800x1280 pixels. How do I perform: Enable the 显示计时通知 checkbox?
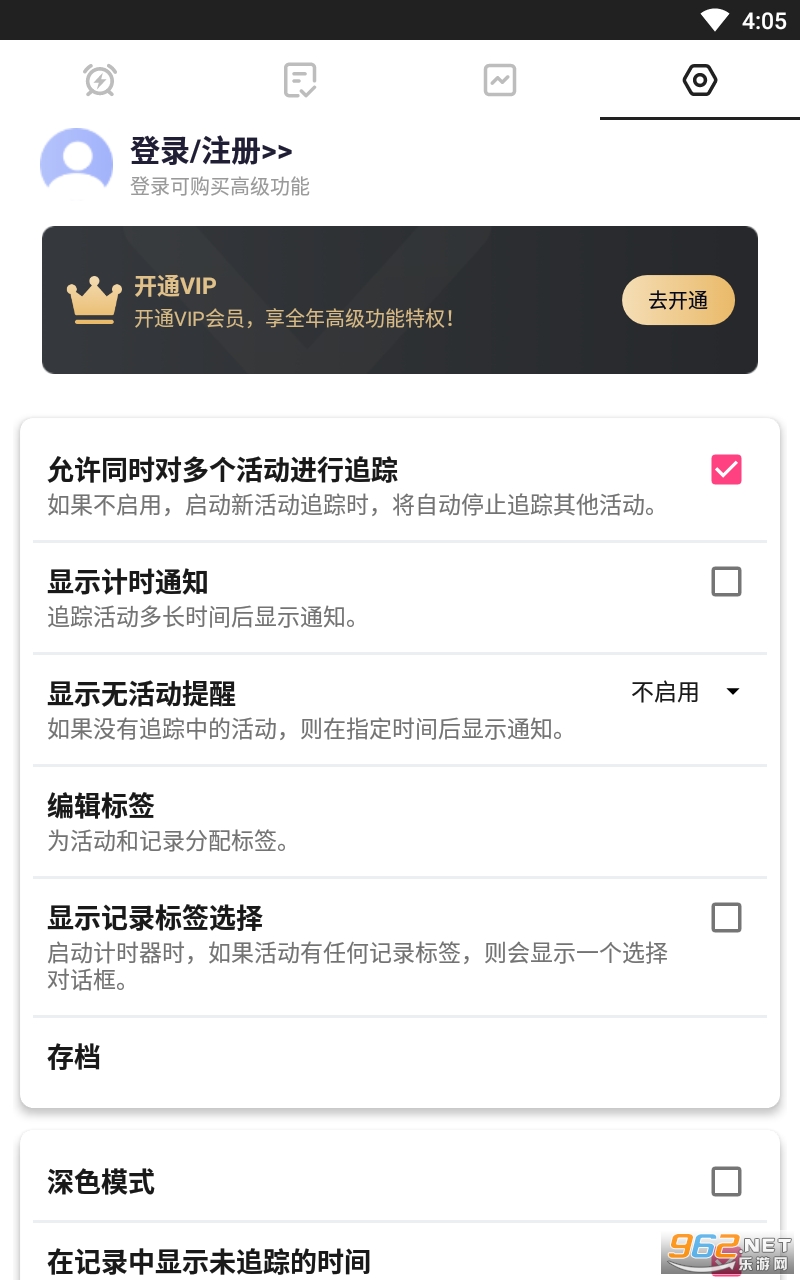tap(726, 581)
